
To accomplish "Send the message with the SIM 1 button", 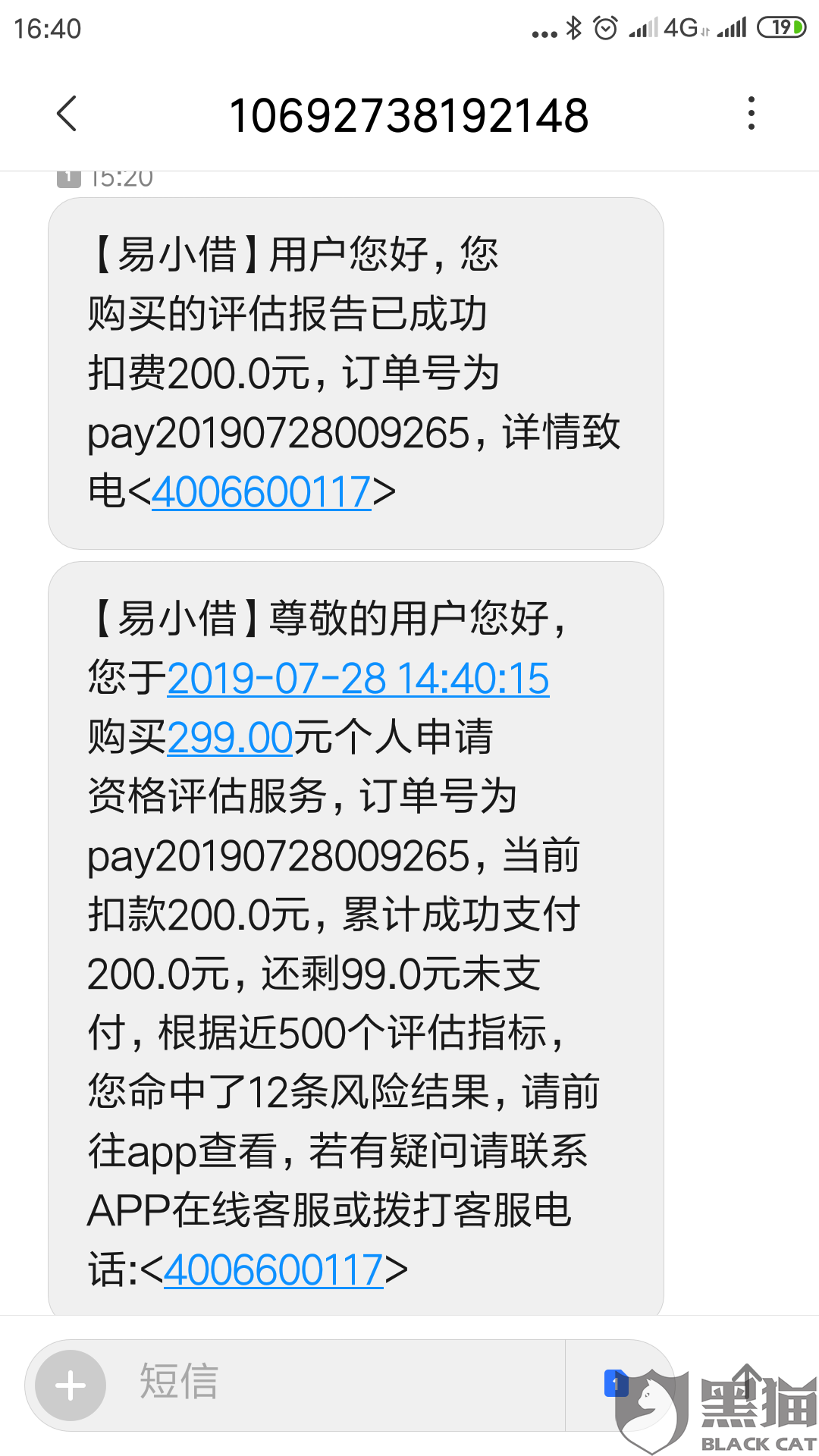I will point(616,1384).
